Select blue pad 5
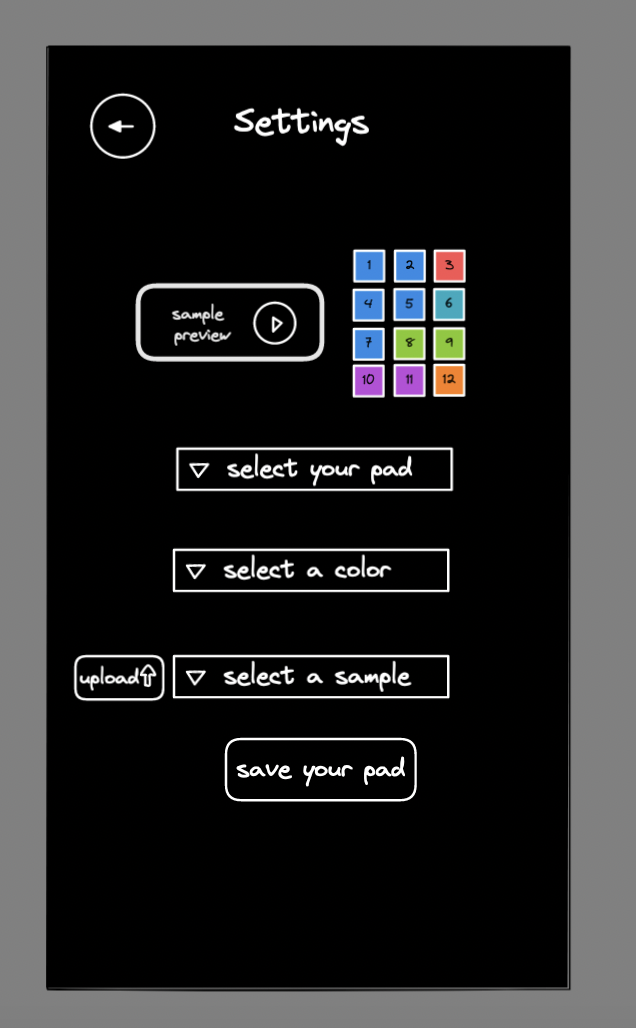 click(x=409, y=304)
